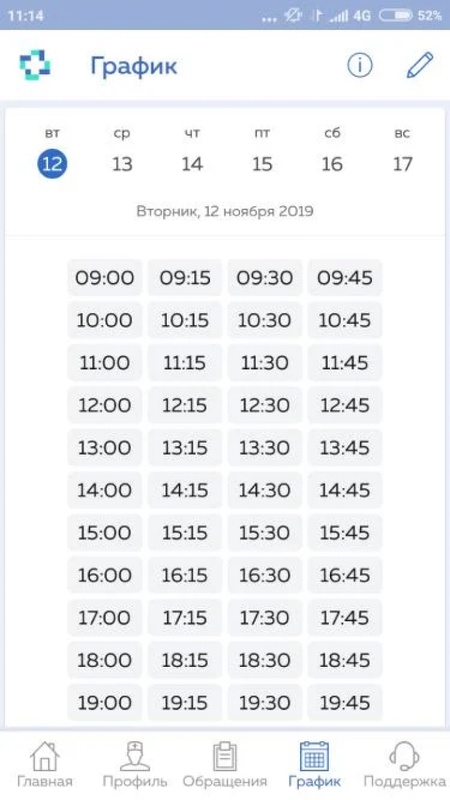The width and height of the screenshot is (450, 800).
Task: Select Wednesday the 13th
Action: click(122, 152)
